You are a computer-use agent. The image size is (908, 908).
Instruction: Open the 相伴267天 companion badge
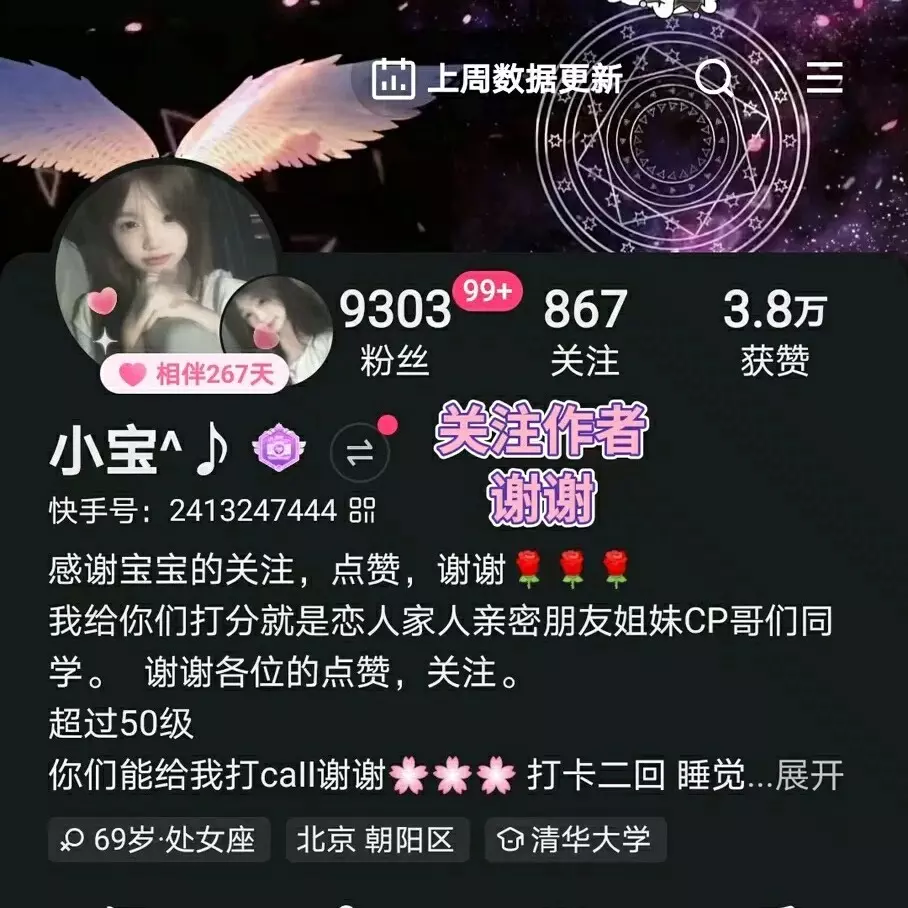pyautogui.click(x=194, y=375)
